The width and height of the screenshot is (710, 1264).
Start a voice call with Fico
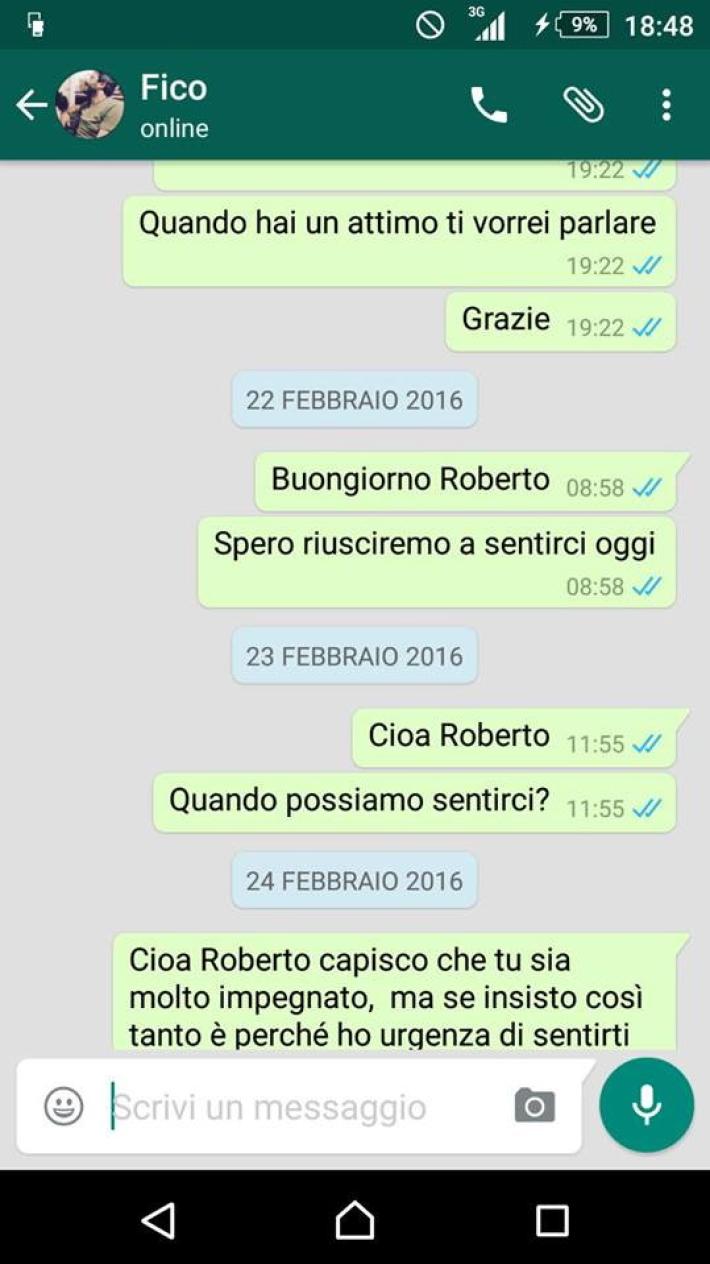[488, 105]
